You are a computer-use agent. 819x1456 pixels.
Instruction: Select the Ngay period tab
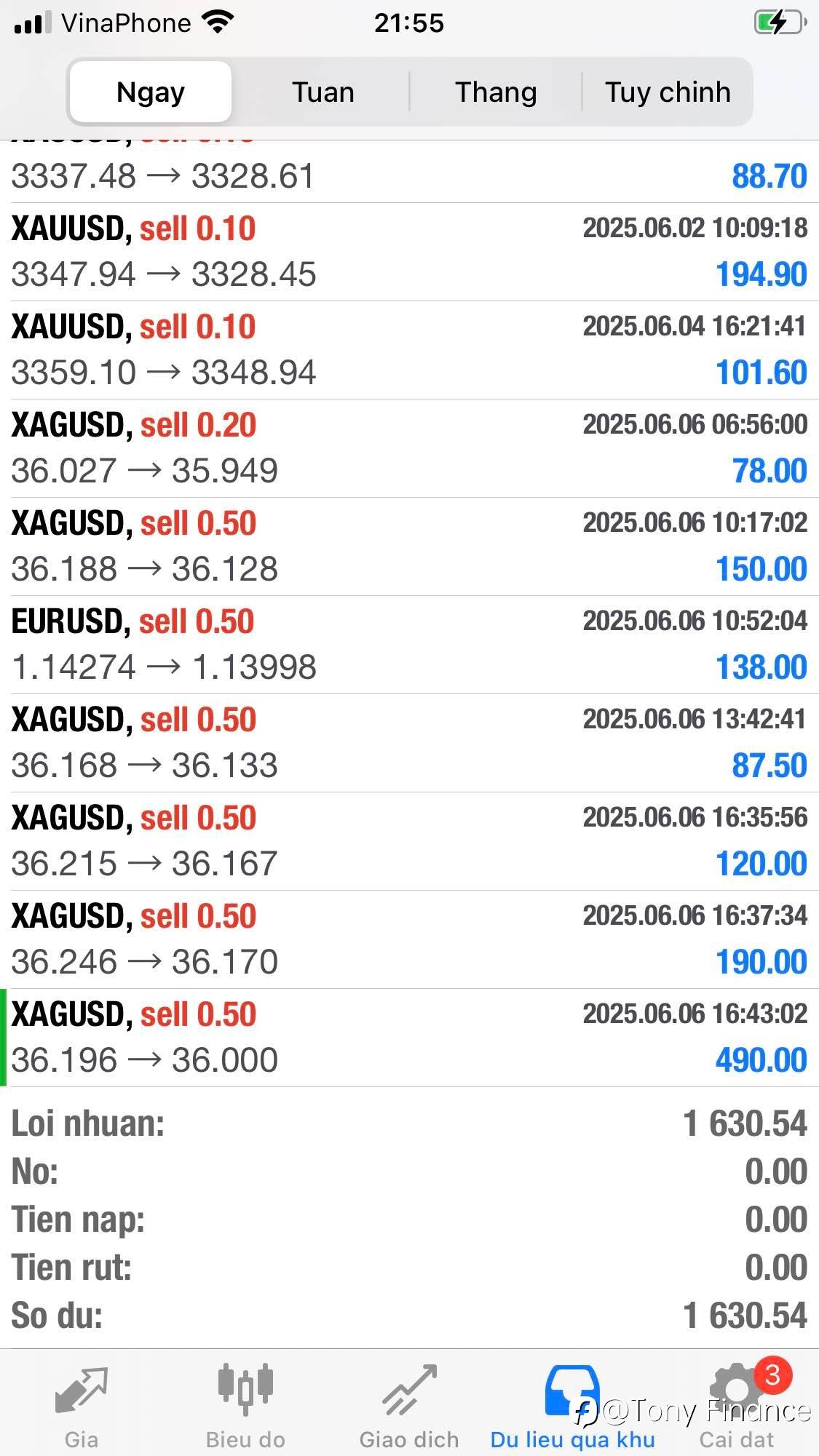pos(151,92)
